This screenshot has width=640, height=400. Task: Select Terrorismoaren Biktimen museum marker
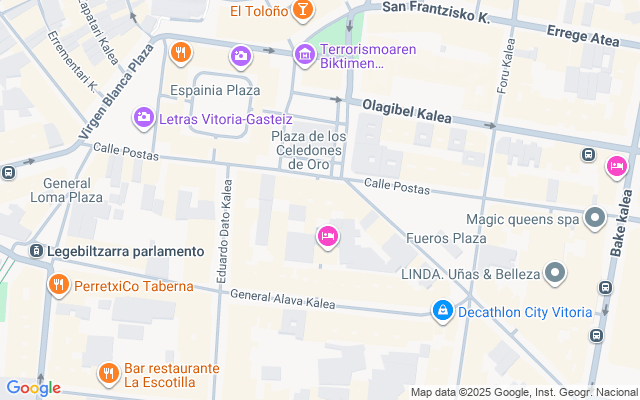[304, 53]
